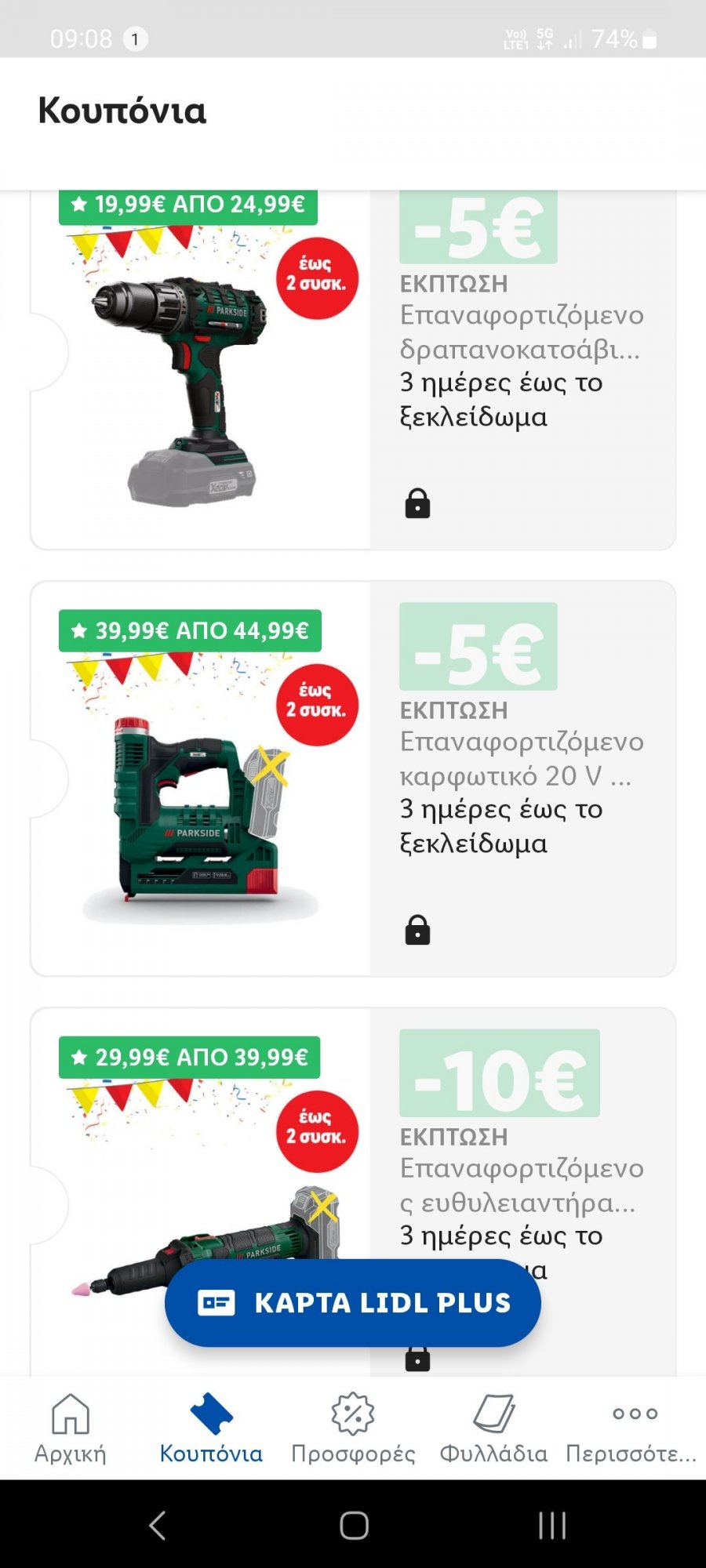Open the Φυλλάδια tab
706x1568 pixels.
493,1428
